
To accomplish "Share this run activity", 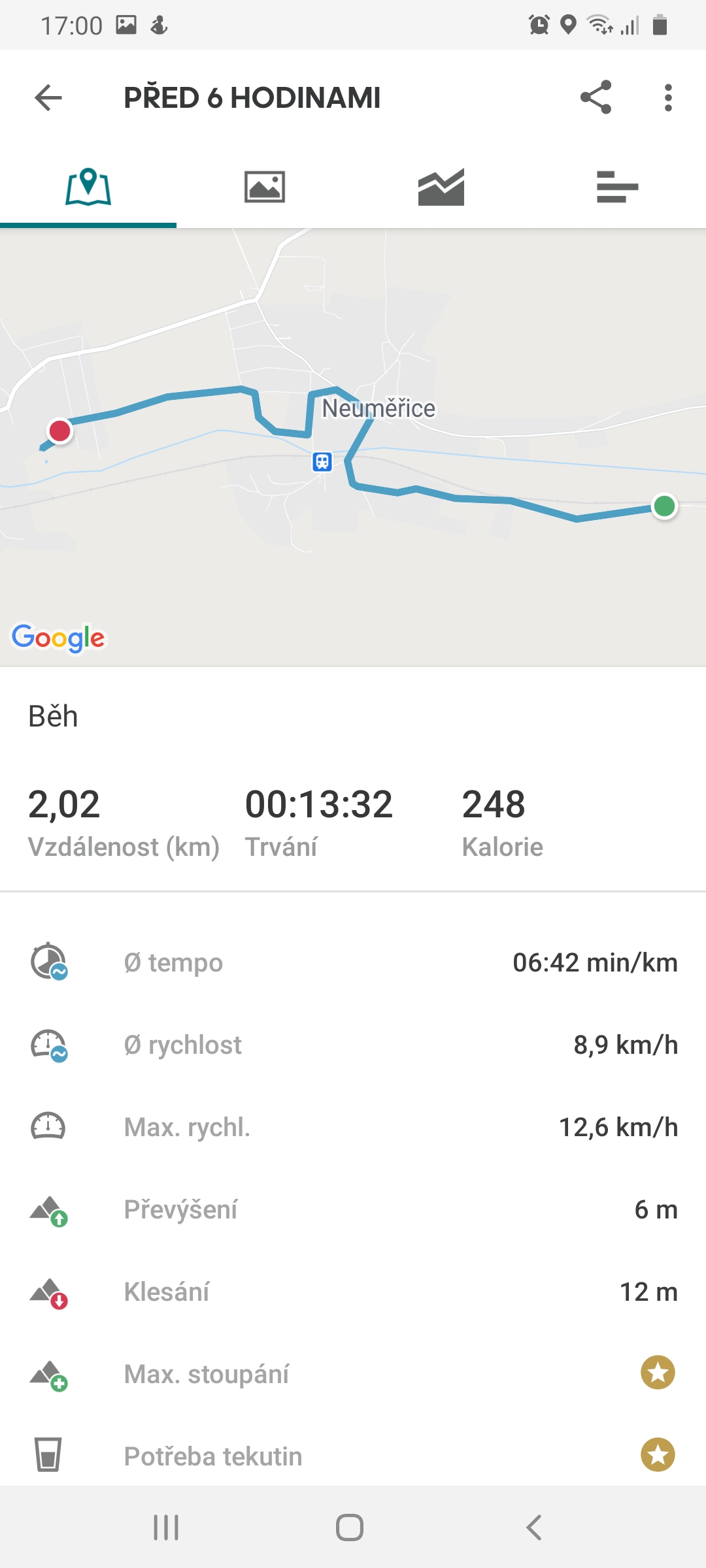I will [x=596, y=97].
